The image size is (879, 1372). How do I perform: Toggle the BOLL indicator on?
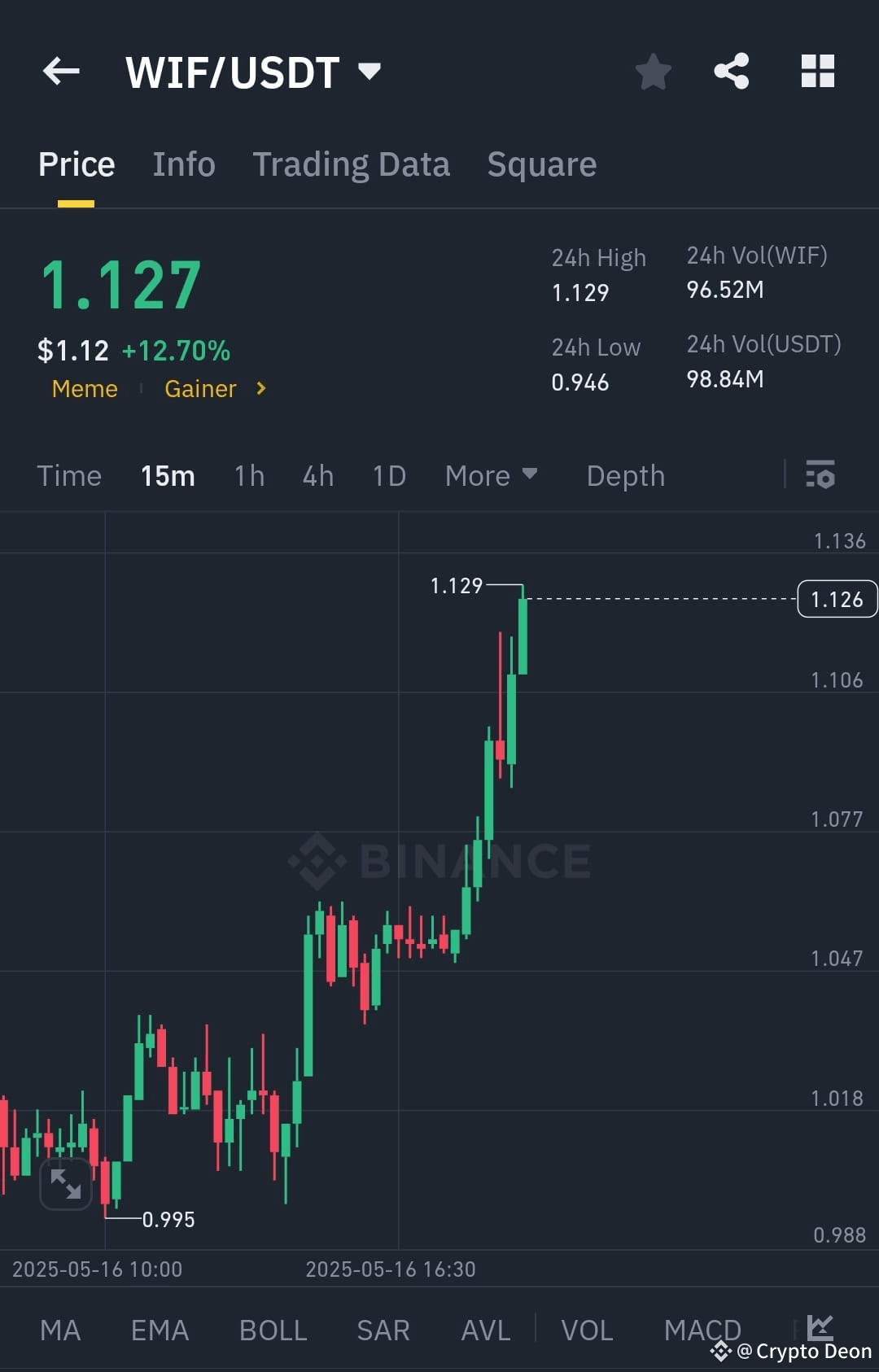(273, 1330)
